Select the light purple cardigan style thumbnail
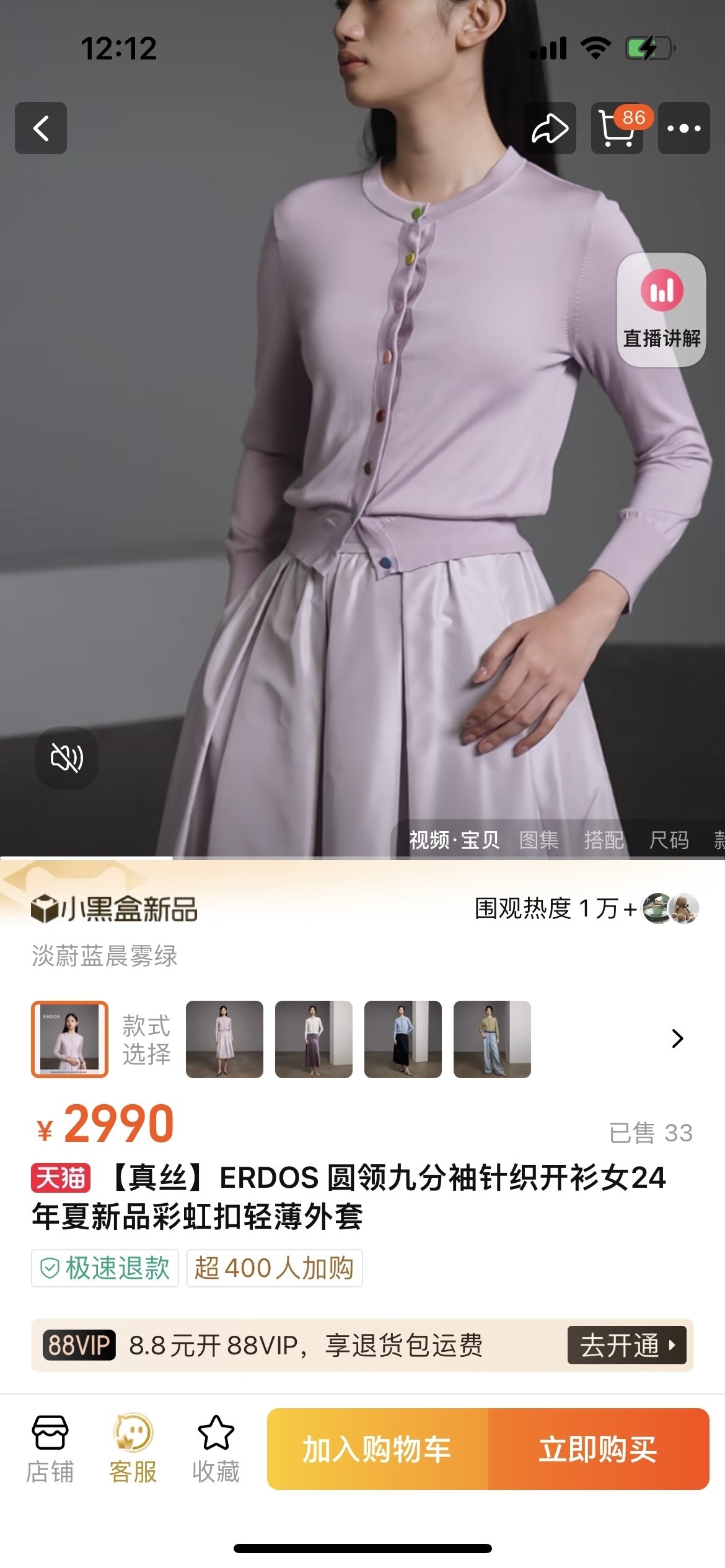Viewport: 725px width, 1568px height. 224,1039
